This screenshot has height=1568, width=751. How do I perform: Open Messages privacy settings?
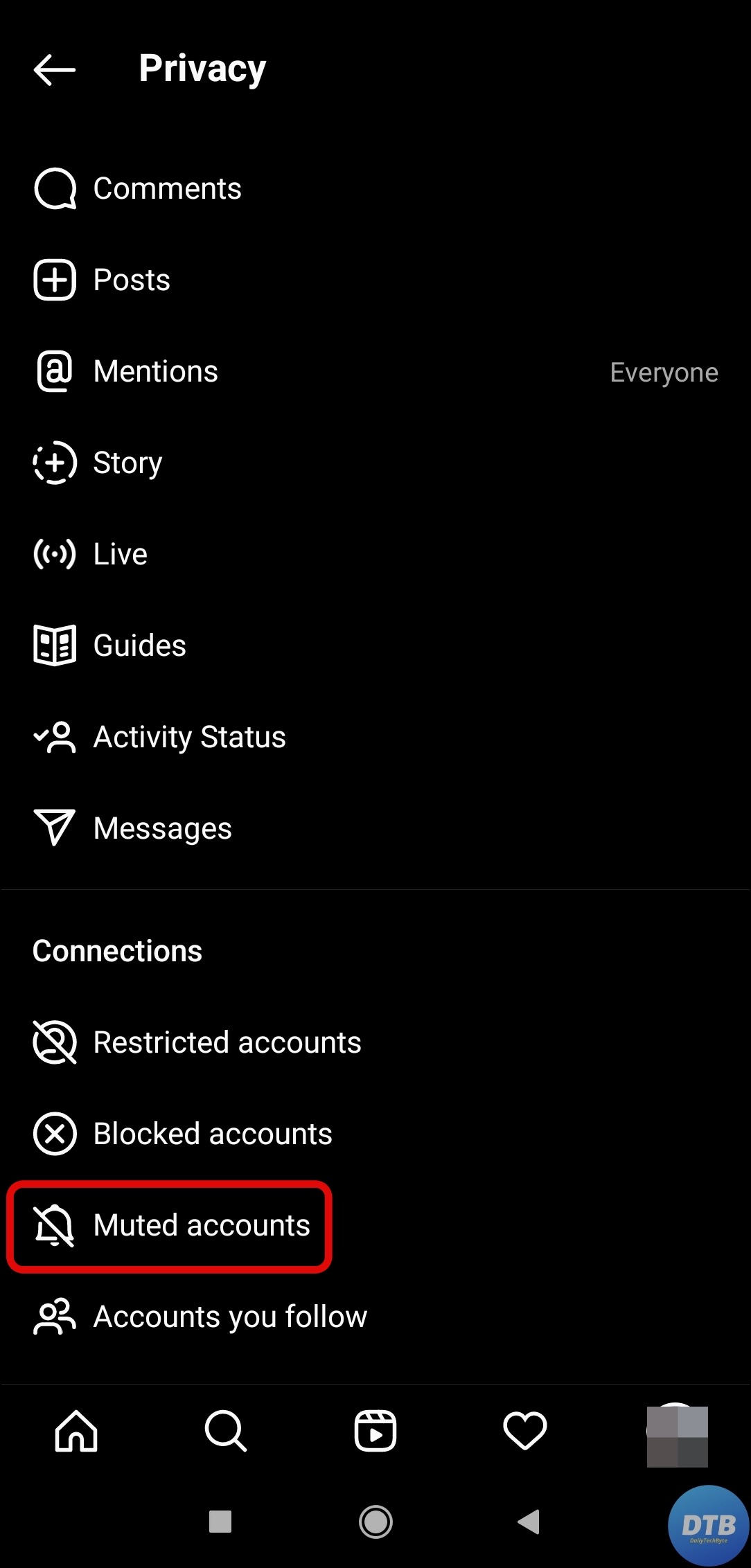[x=162, y=828]
